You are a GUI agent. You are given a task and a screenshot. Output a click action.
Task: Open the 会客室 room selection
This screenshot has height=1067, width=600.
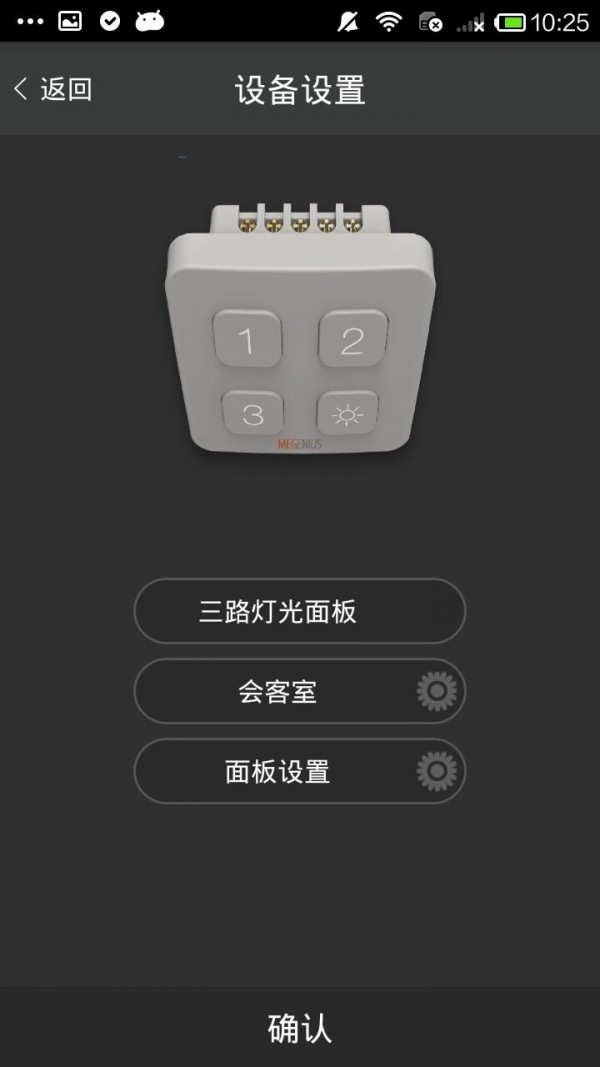point(299,691)
